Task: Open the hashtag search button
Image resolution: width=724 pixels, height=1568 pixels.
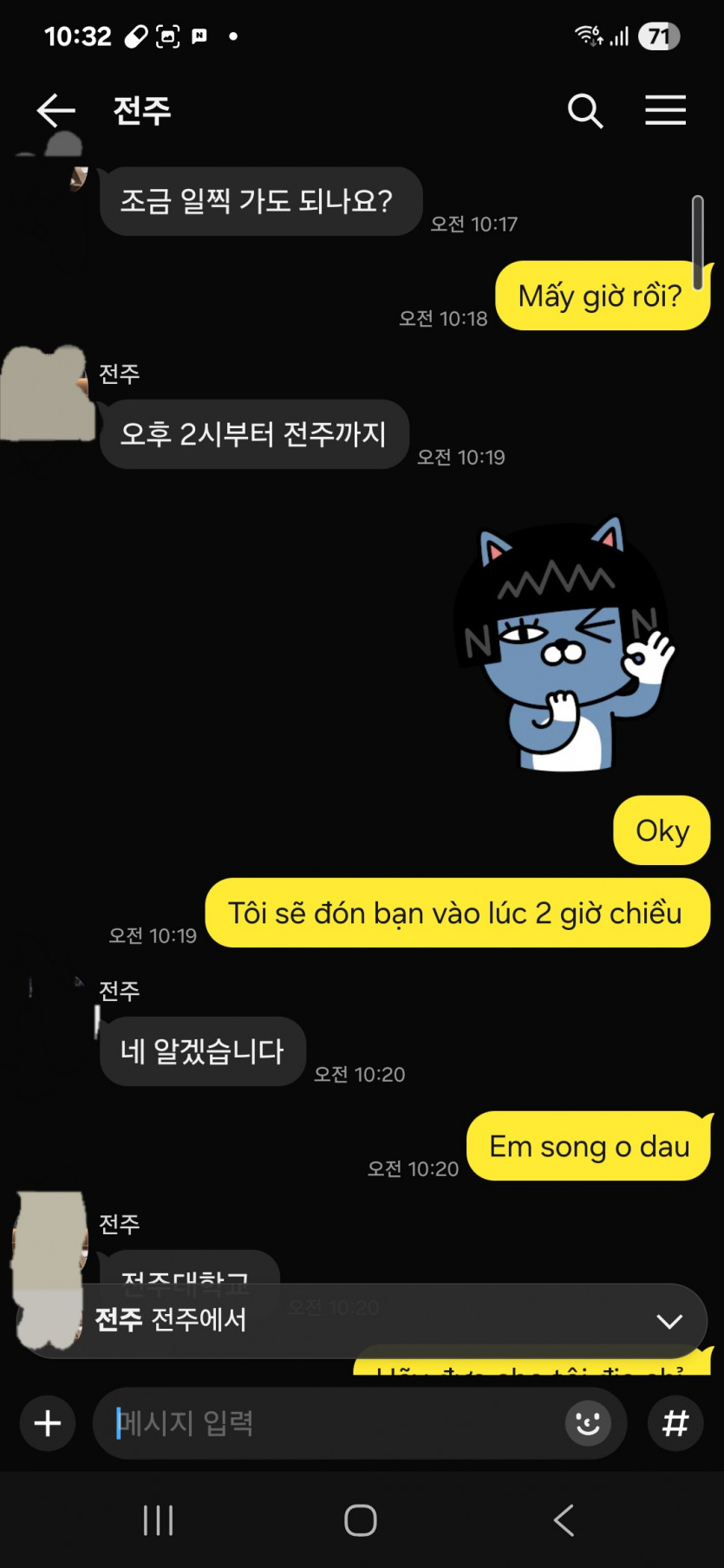Action: [675, 1423]
